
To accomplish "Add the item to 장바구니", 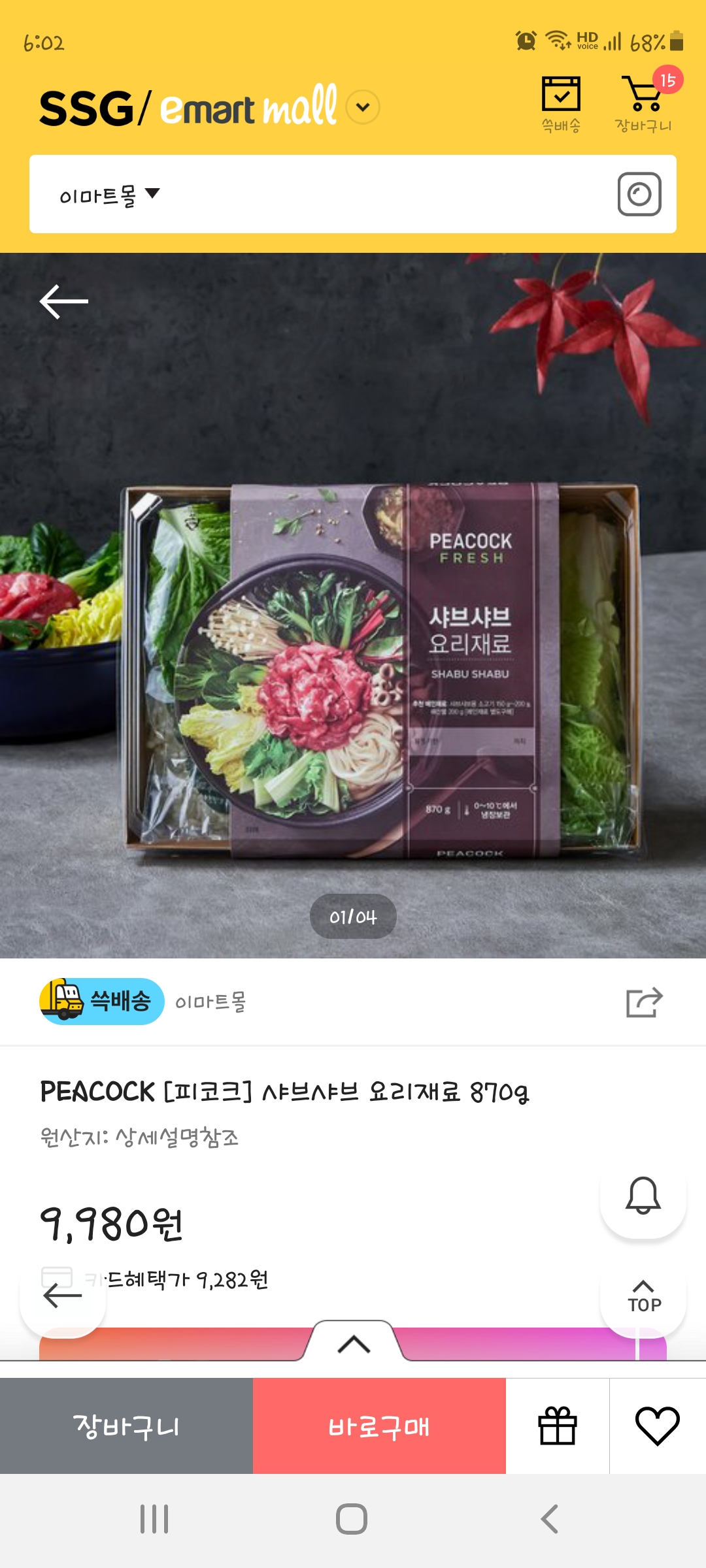I will pos(126,1426).
